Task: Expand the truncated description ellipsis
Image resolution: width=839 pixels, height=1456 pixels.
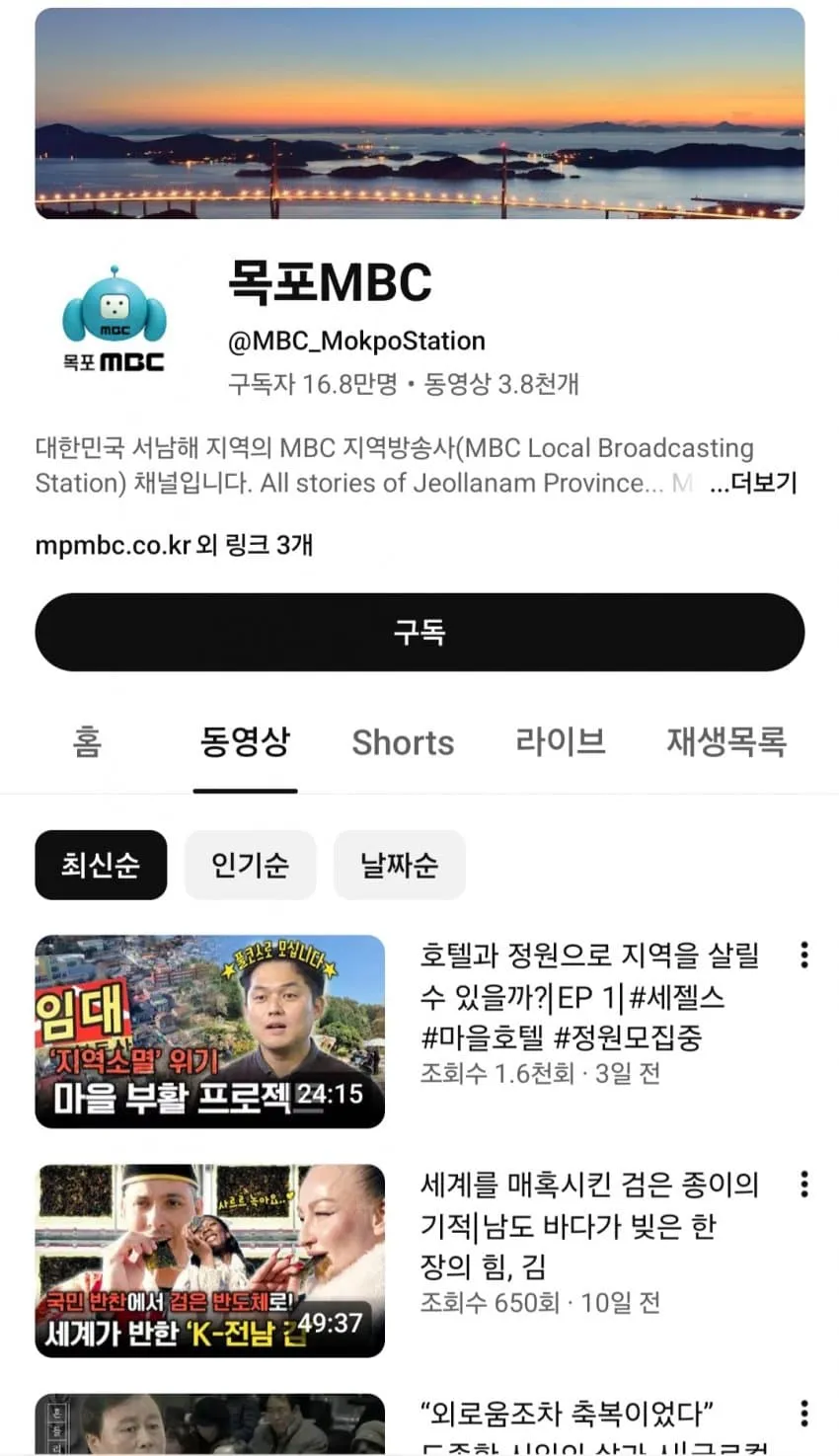Action: point(716,486)
